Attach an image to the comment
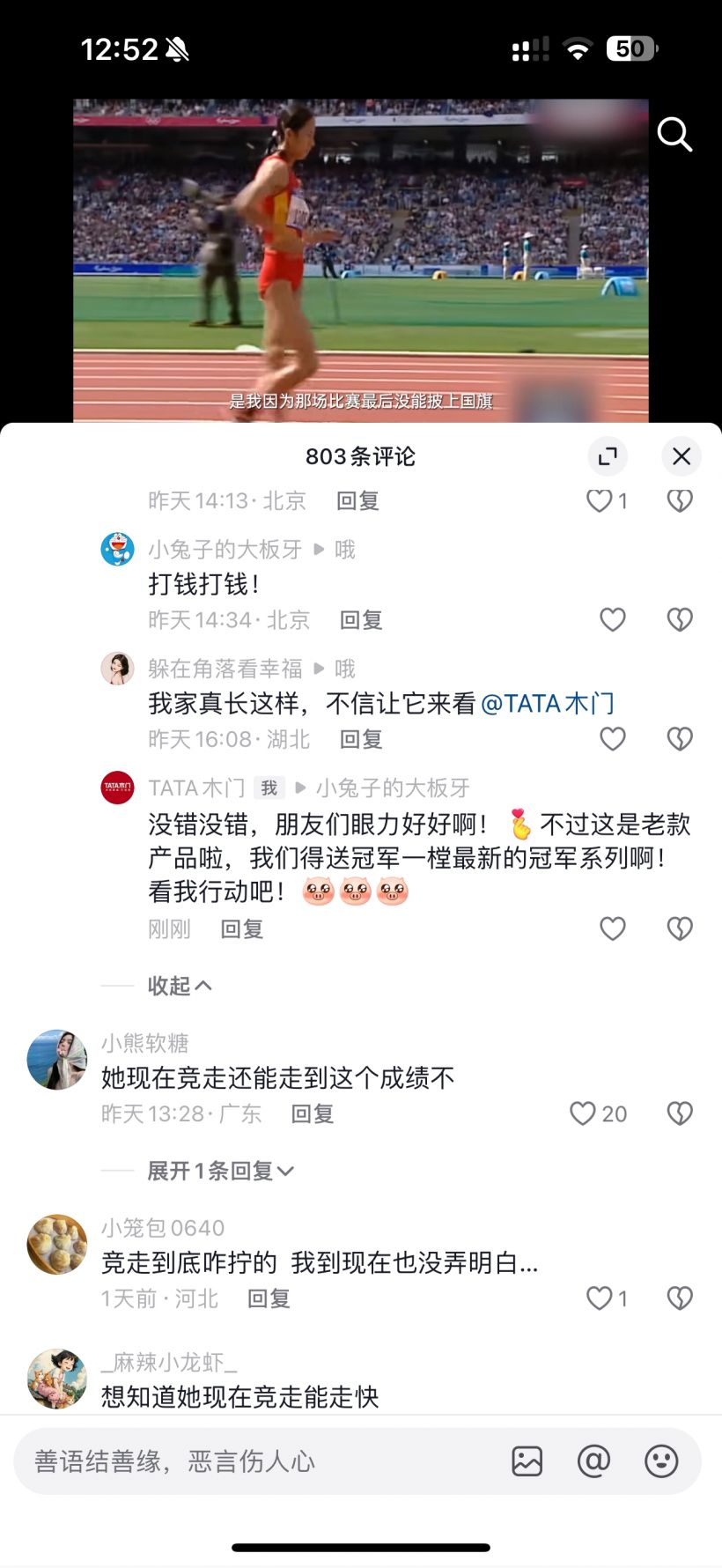Image resolution: width=722 pixels, height=1568 pixels. 527,1461
